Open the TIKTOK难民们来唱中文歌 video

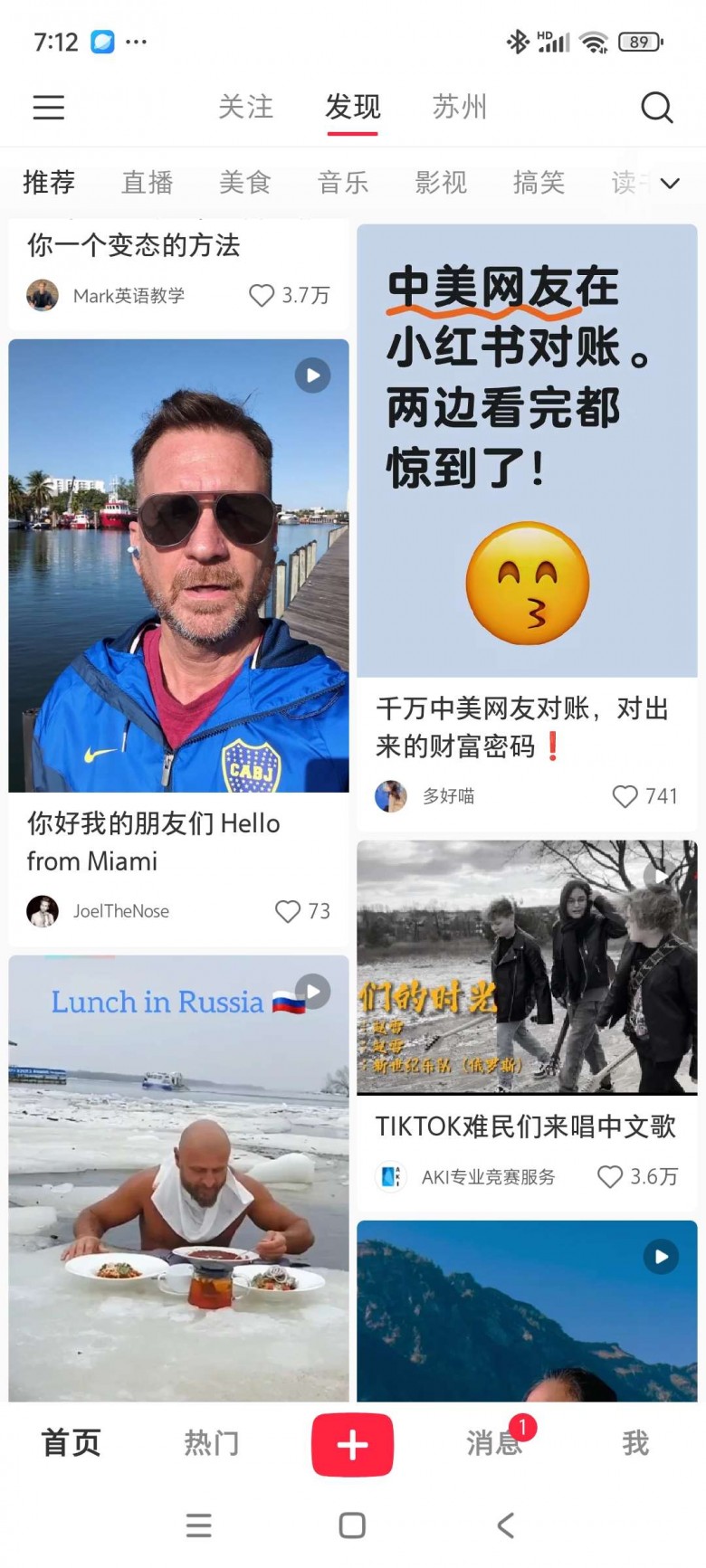[527, 967]
